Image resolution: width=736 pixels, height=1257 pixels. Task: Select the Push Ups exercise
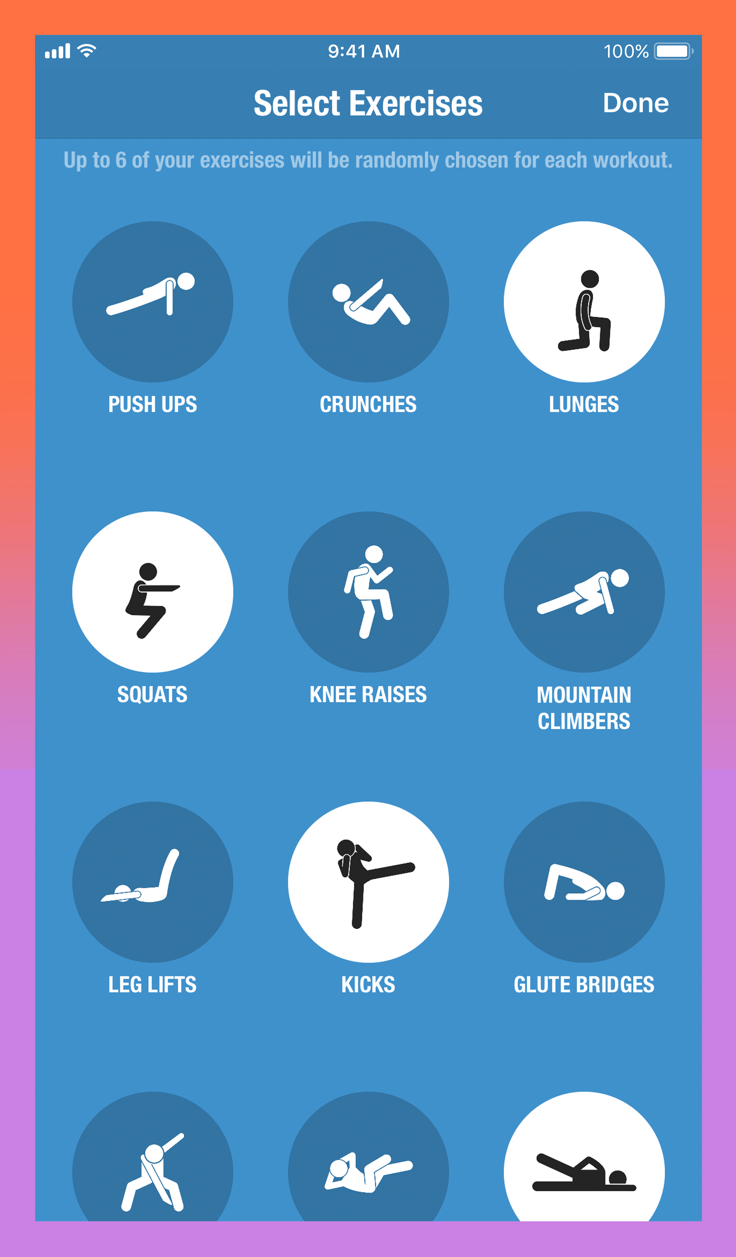[x=152, y=302]
